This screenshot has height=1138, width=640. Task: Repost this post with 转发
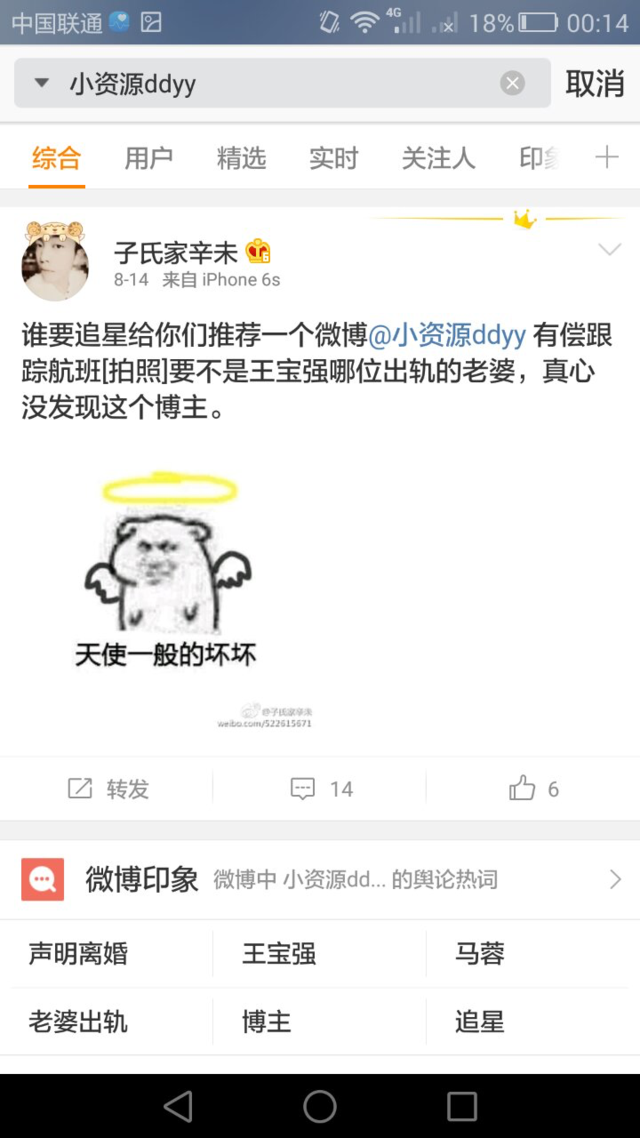coord(108,789)
